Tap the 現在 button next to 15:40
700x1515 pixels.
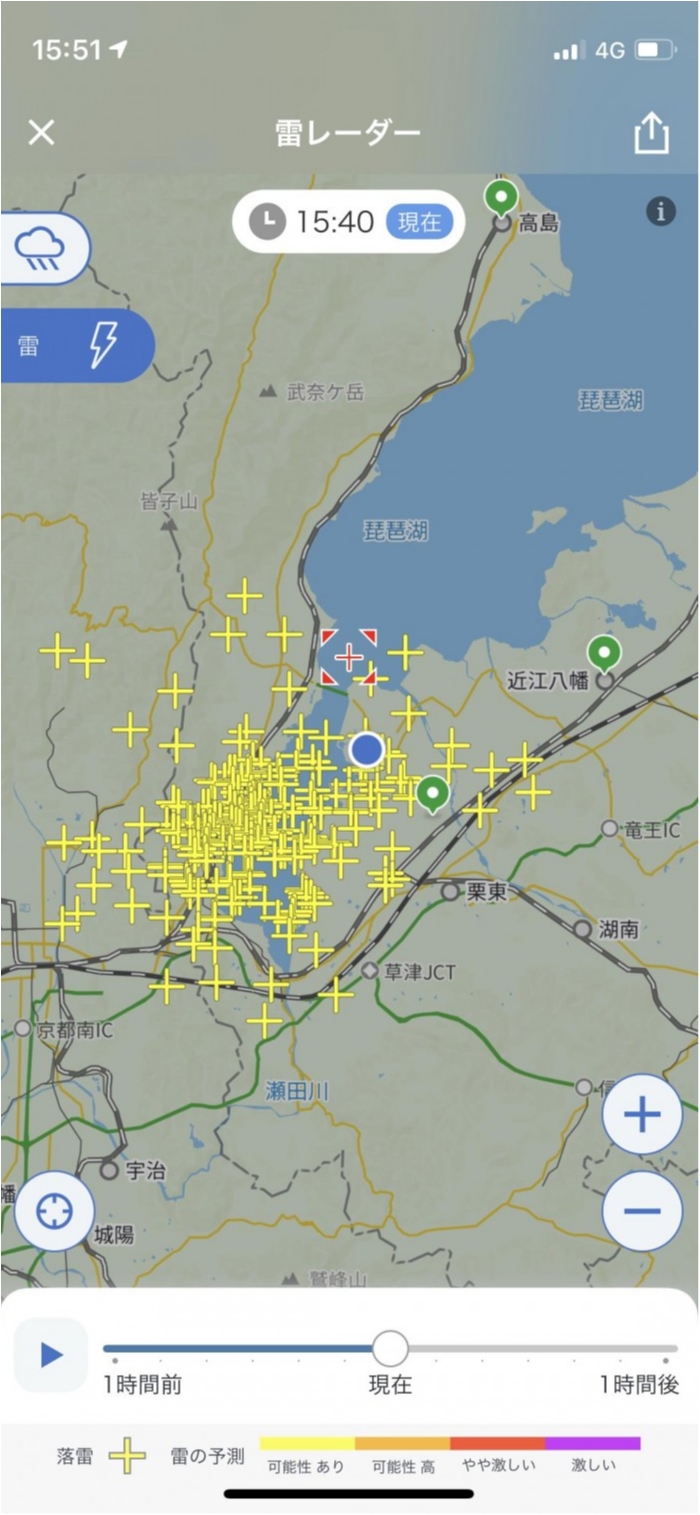pyautogui.click(x=419, y=222)
